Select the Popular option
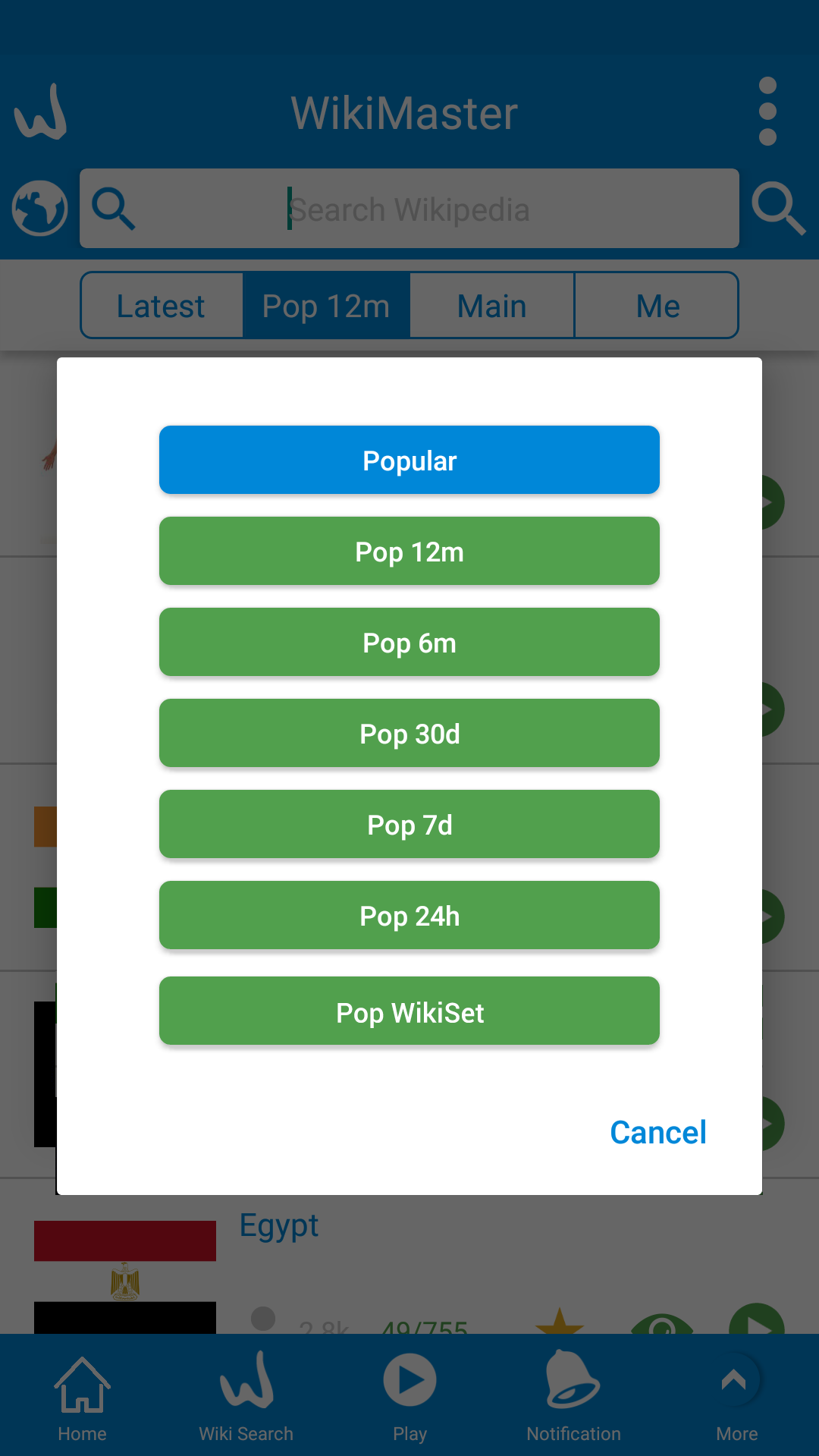 click(409, 460)
